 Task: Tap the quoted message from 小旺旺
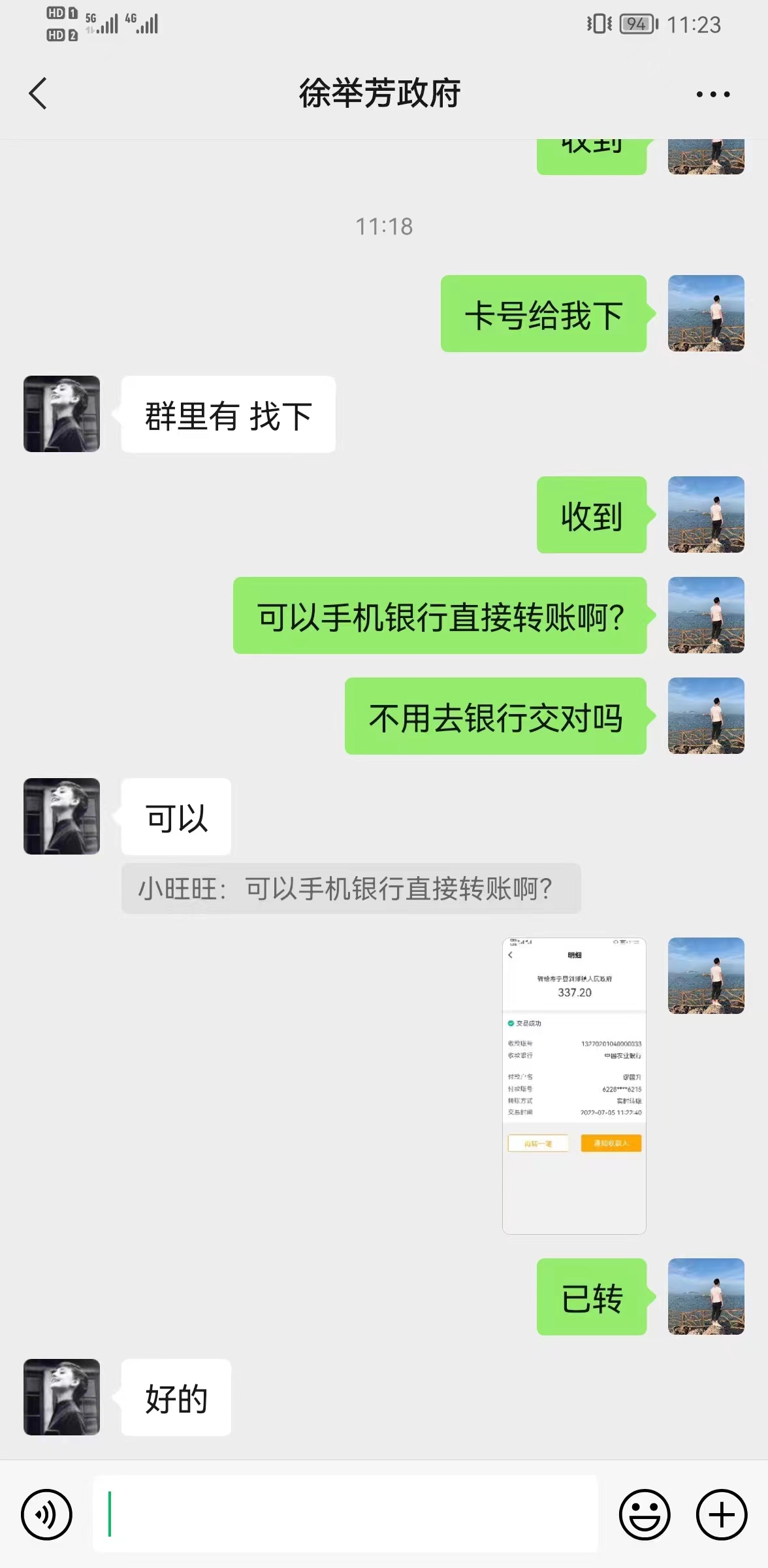pyautogui.click(x=351, y=889)
